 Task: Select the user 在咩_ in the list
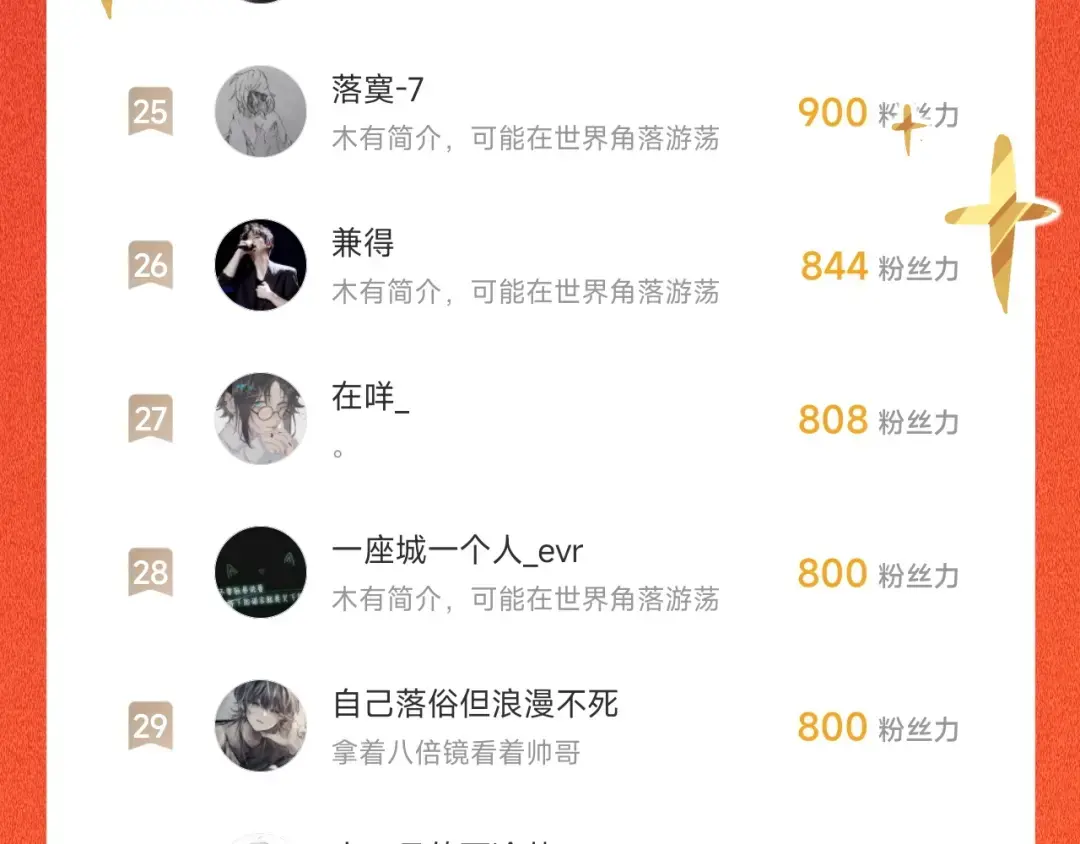[x=541, y=419]
